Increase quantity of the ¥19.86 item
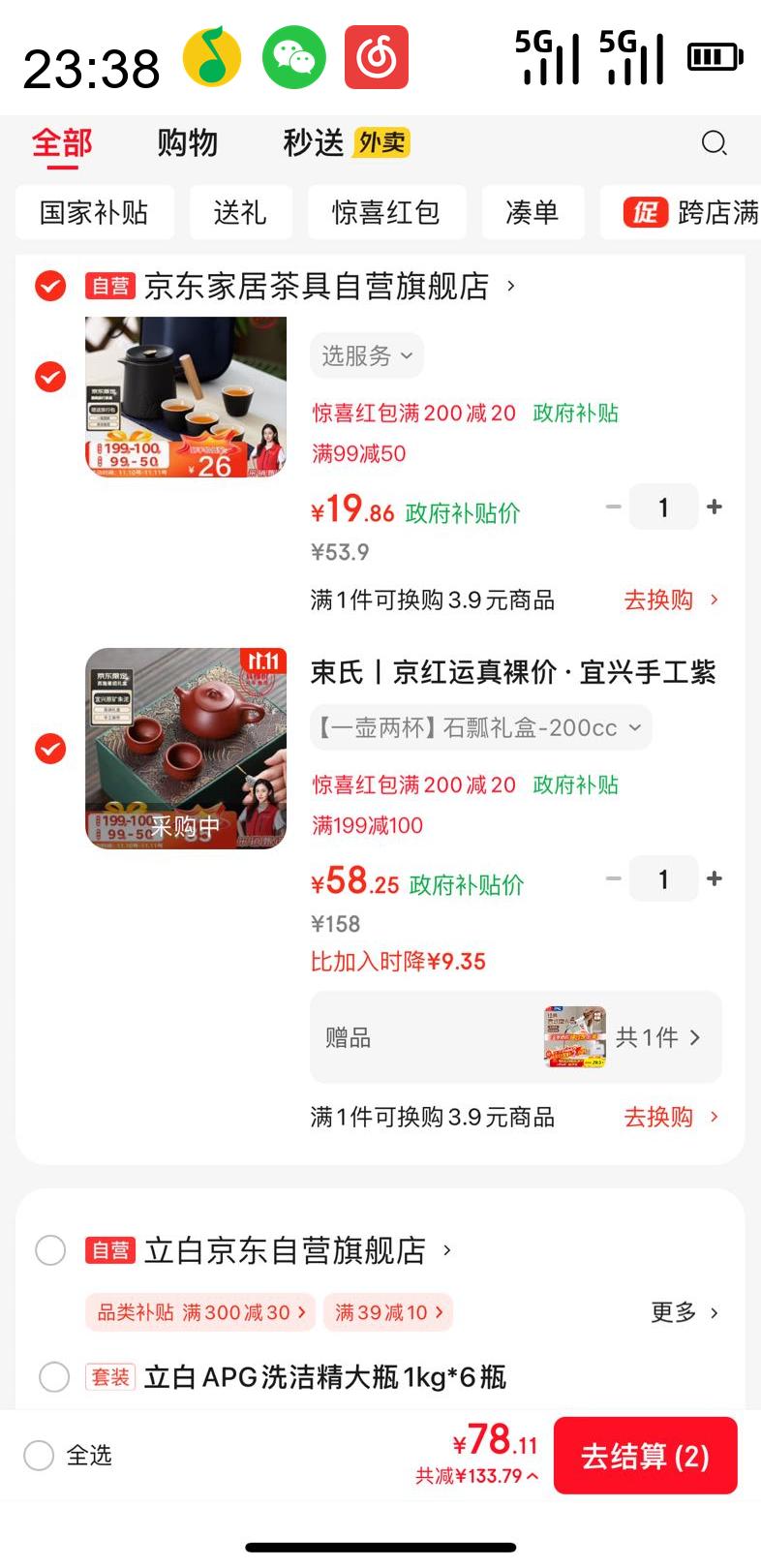The image size is (761, 1568). click(x=715, y=507)
